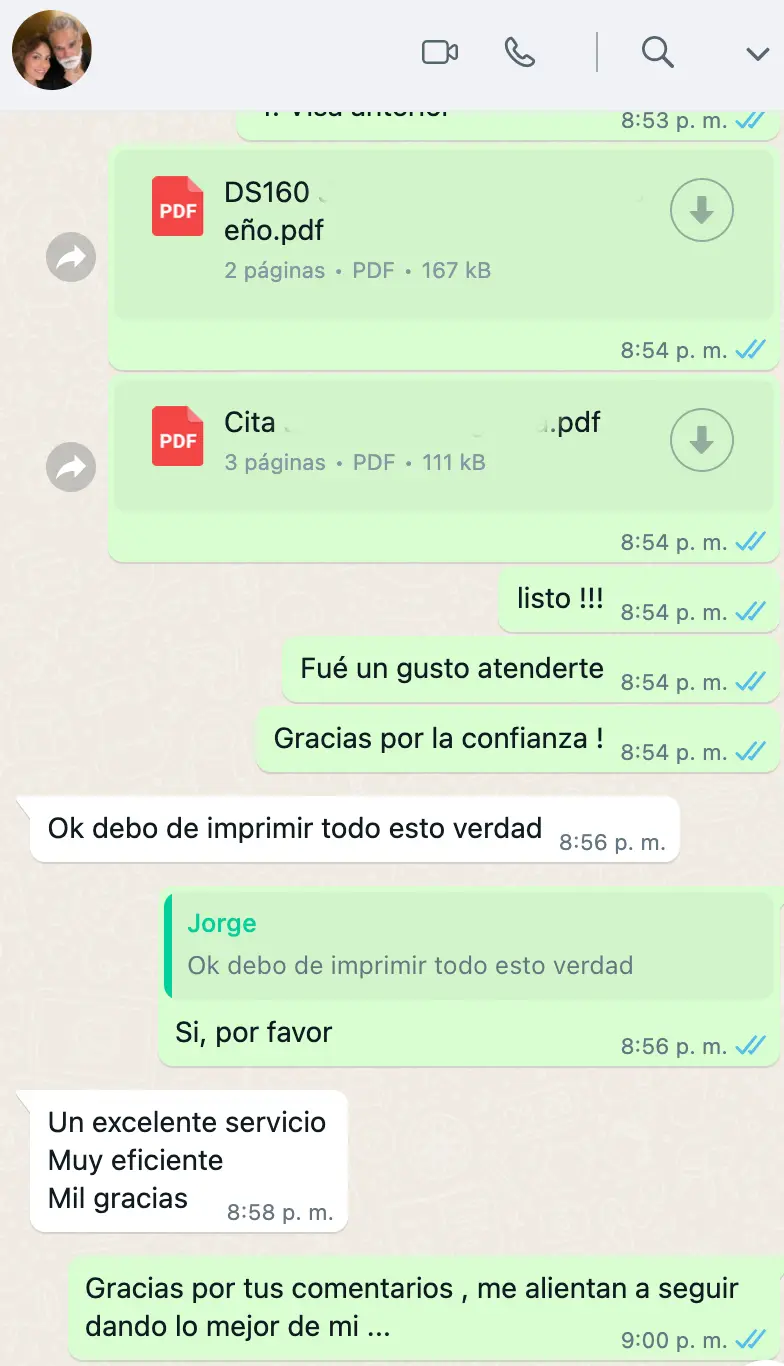Open the contact profile photo
The width and height of the screenshot is (784, 1366).
coord(52,50)
